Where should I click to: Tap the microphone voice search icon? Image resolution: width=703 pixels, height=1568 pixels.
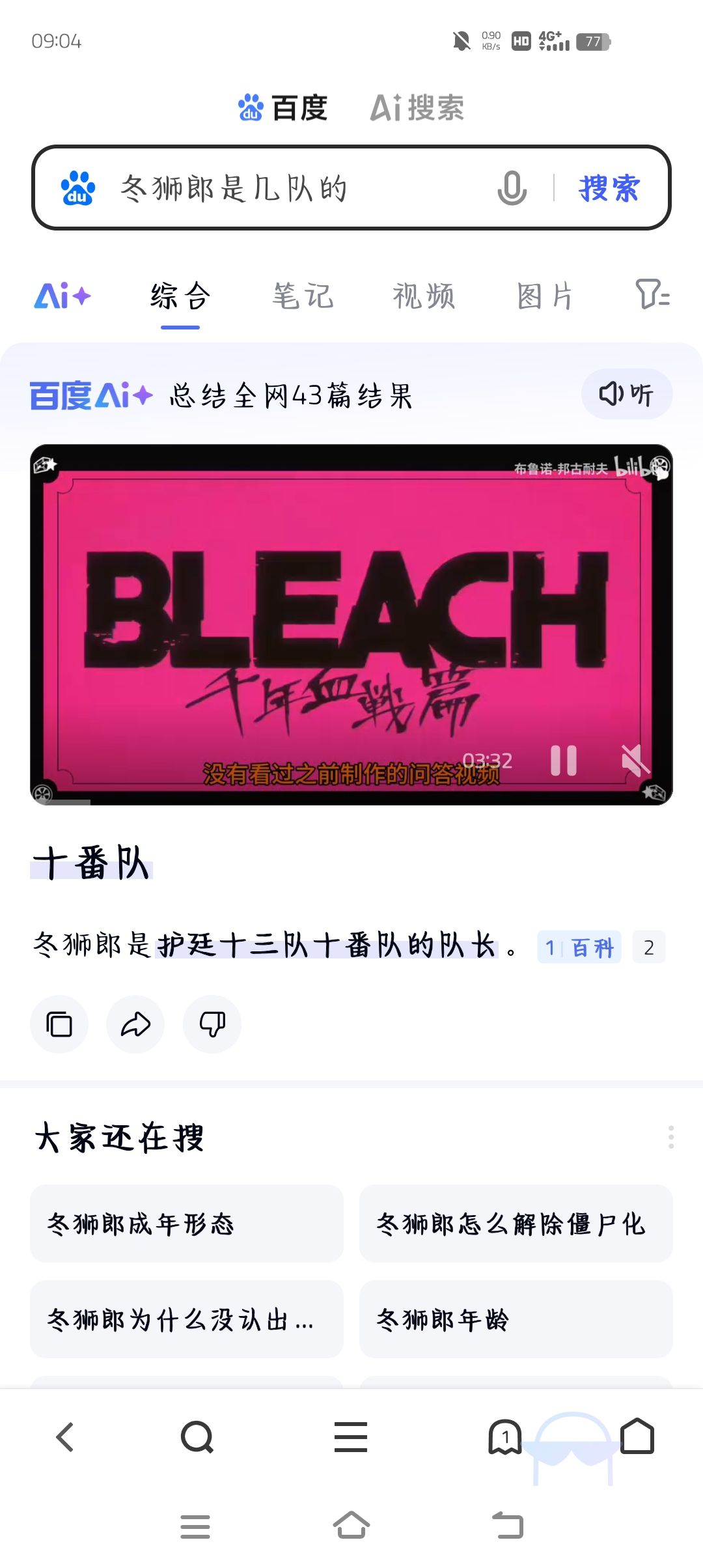512,188
